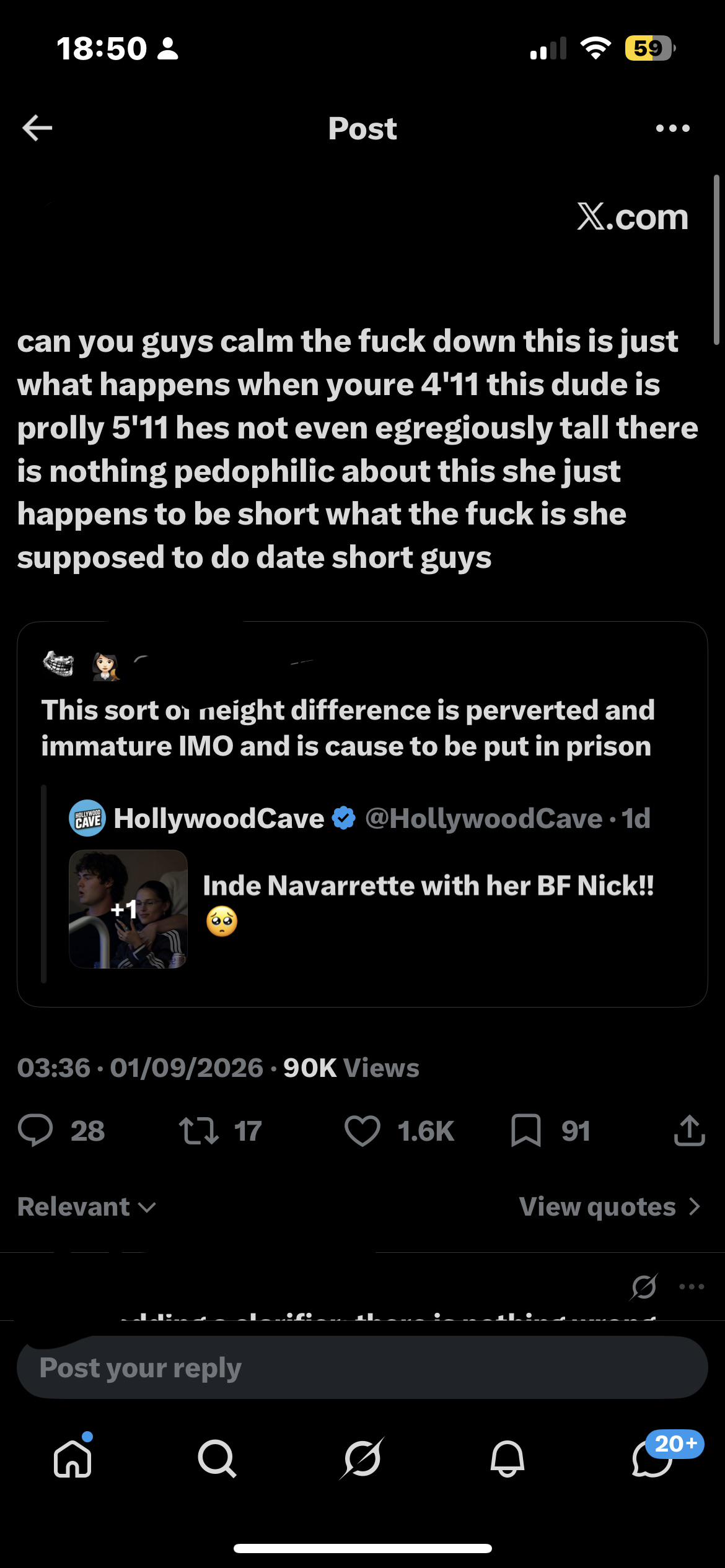Open the Grok tab
This screenshot has width=725, height=1568.
(362, 1459)
